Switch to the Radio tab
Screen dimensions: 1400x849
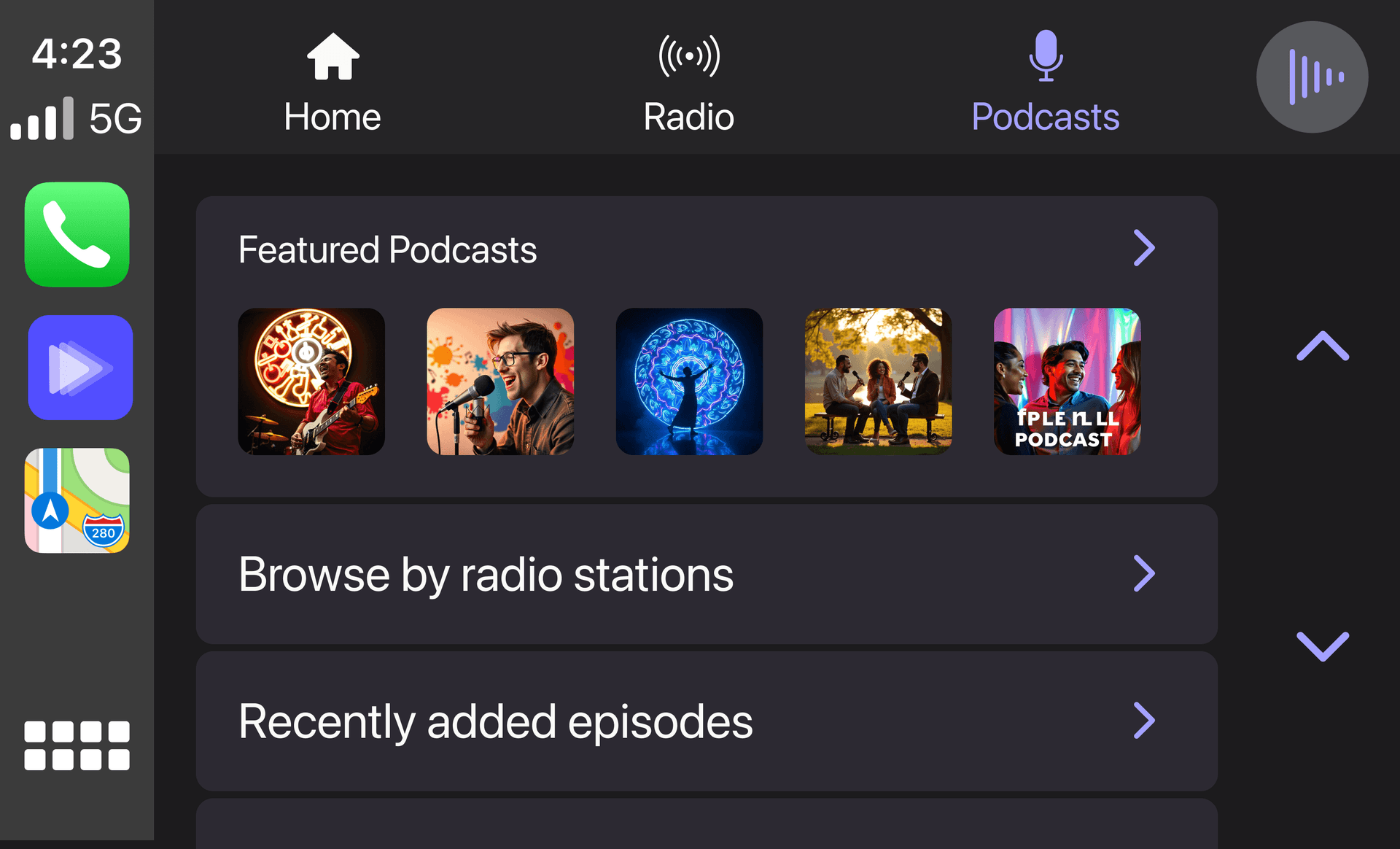click(688, 83)
